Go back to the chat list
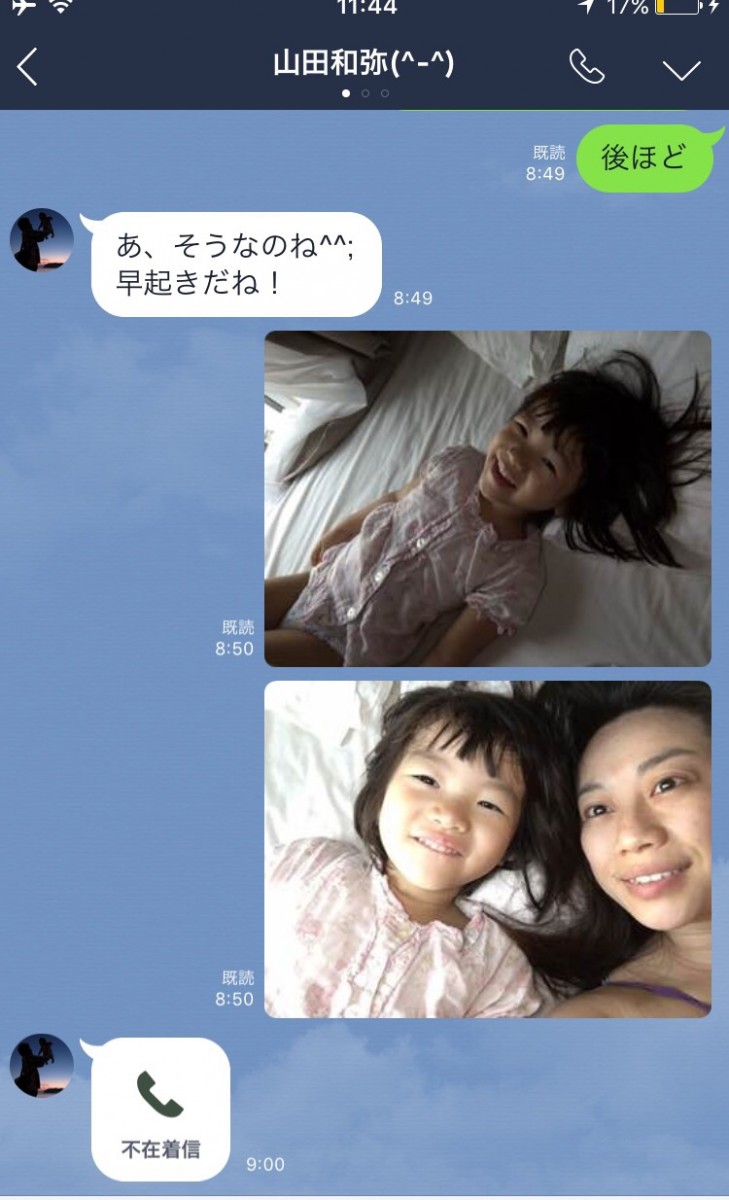729x1200 pixels. [x=28, y=68]
